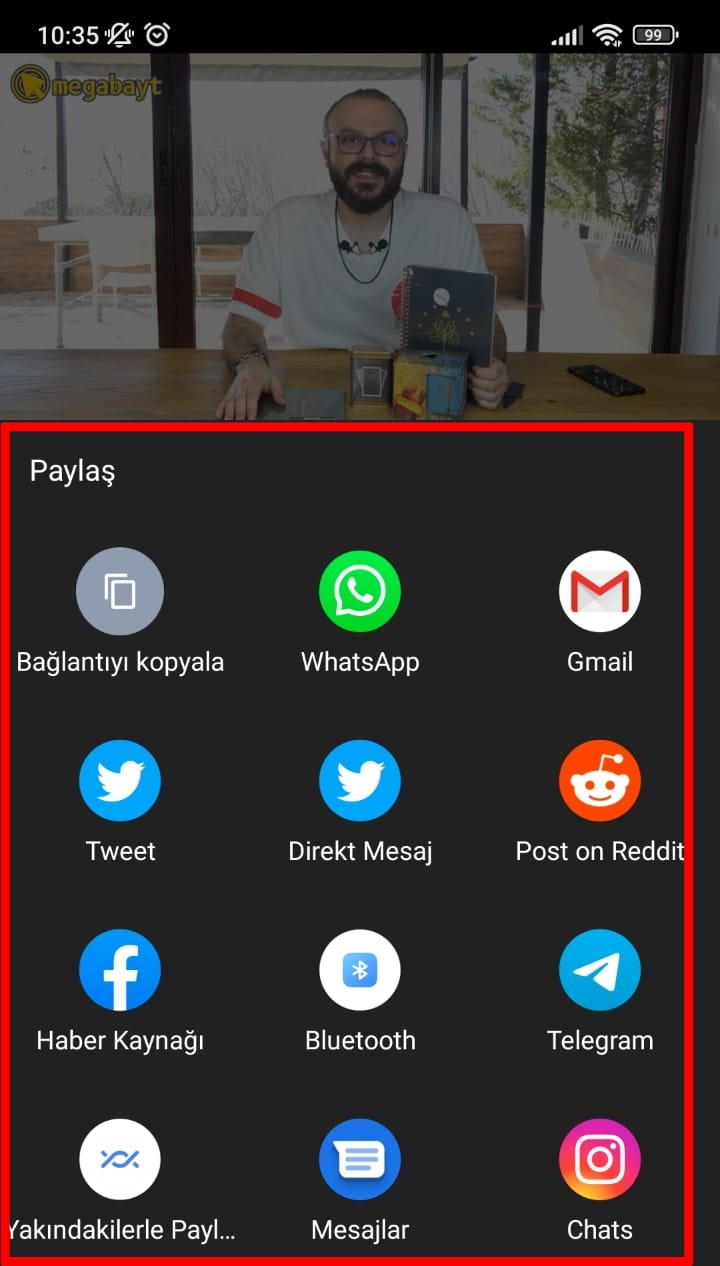Send the link over Bluetooth
Screen dimensions: 720x1266
tap(360, 970)
